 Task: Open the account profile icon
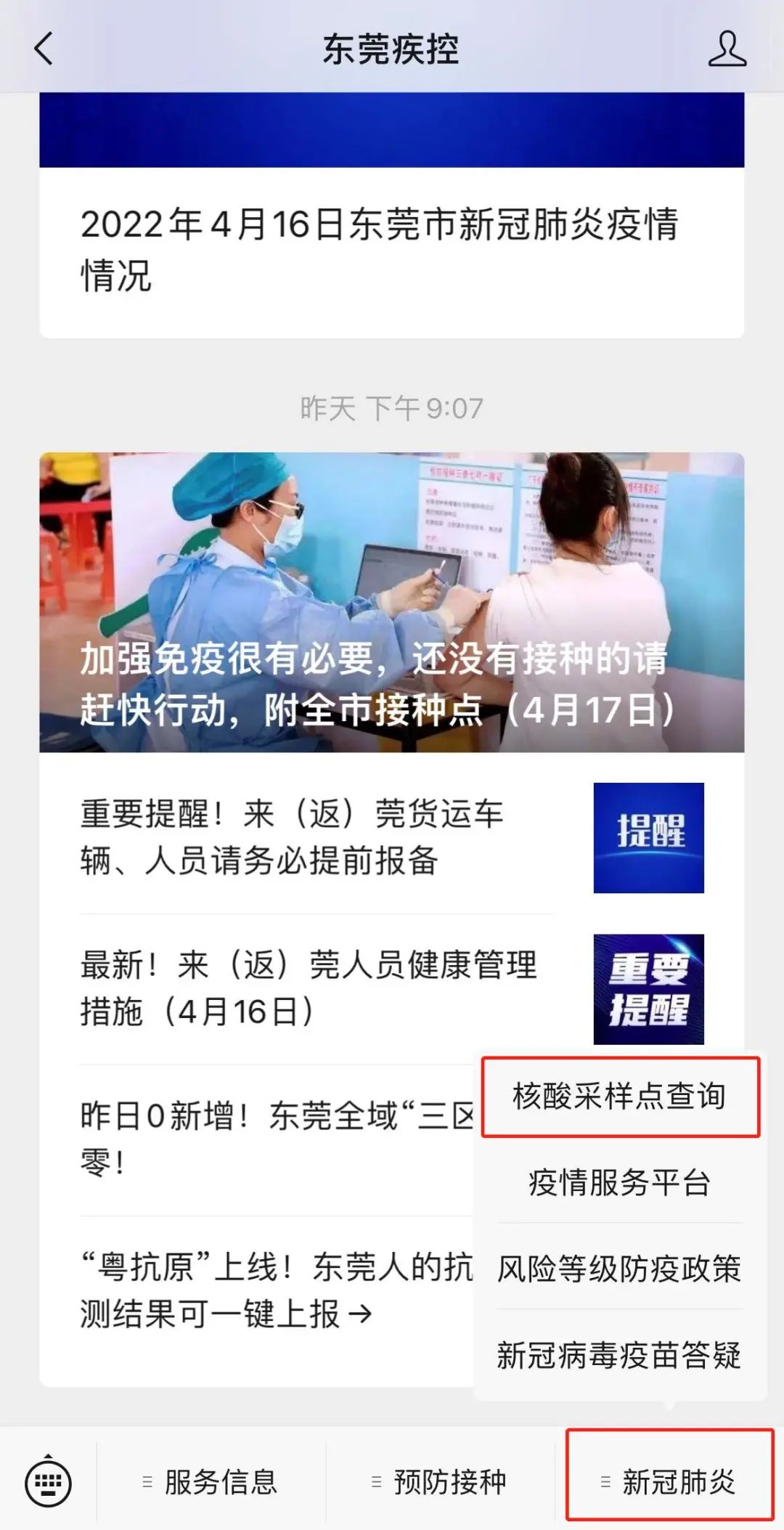click(x=727, y=49)
